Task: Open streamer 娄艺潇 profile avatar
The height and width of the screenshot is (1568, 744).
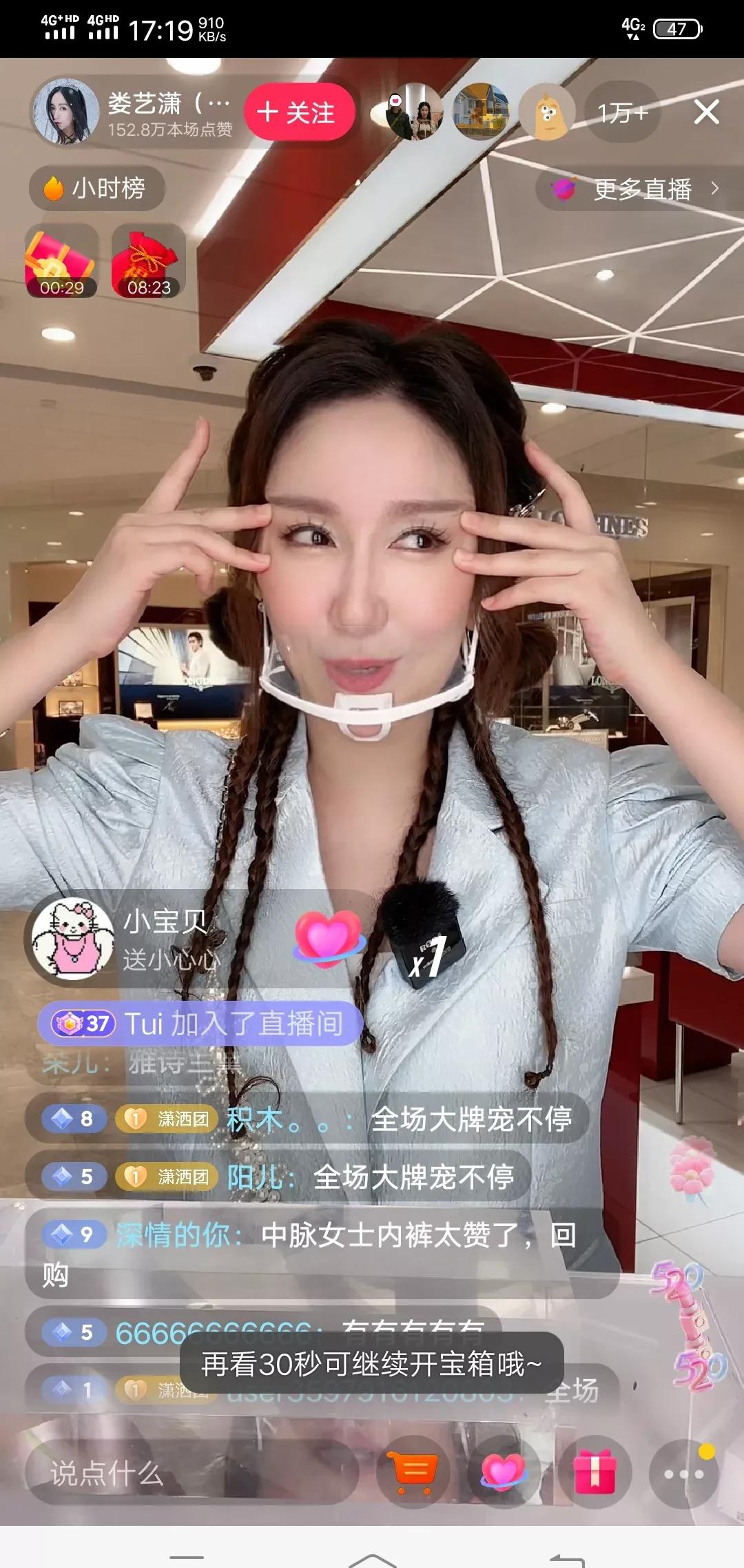Action: pyautogui.click(x=65, y=112)
